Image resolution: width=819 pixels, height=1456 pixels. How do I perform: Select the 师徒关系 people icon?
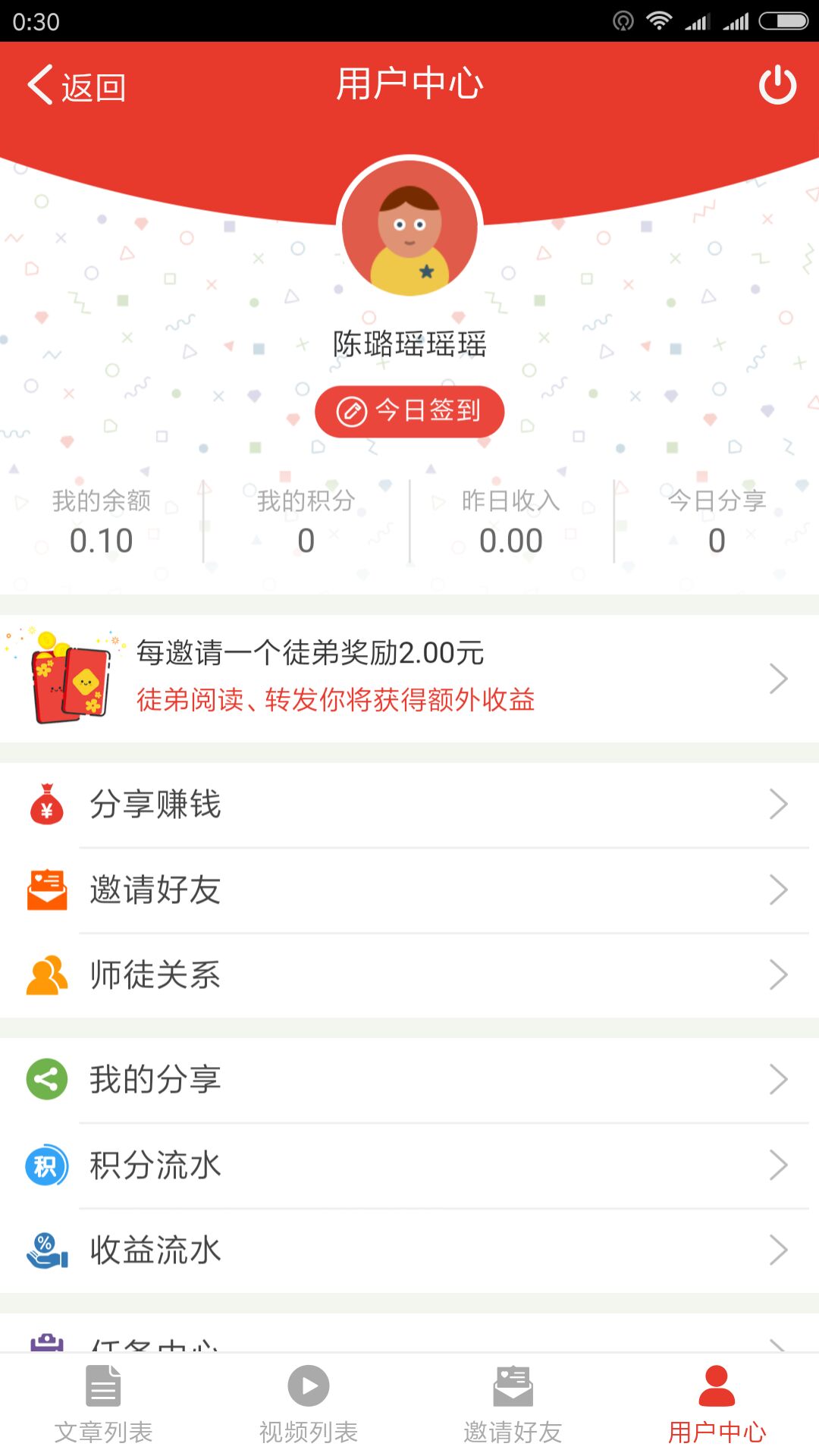(x=45, y=976)
